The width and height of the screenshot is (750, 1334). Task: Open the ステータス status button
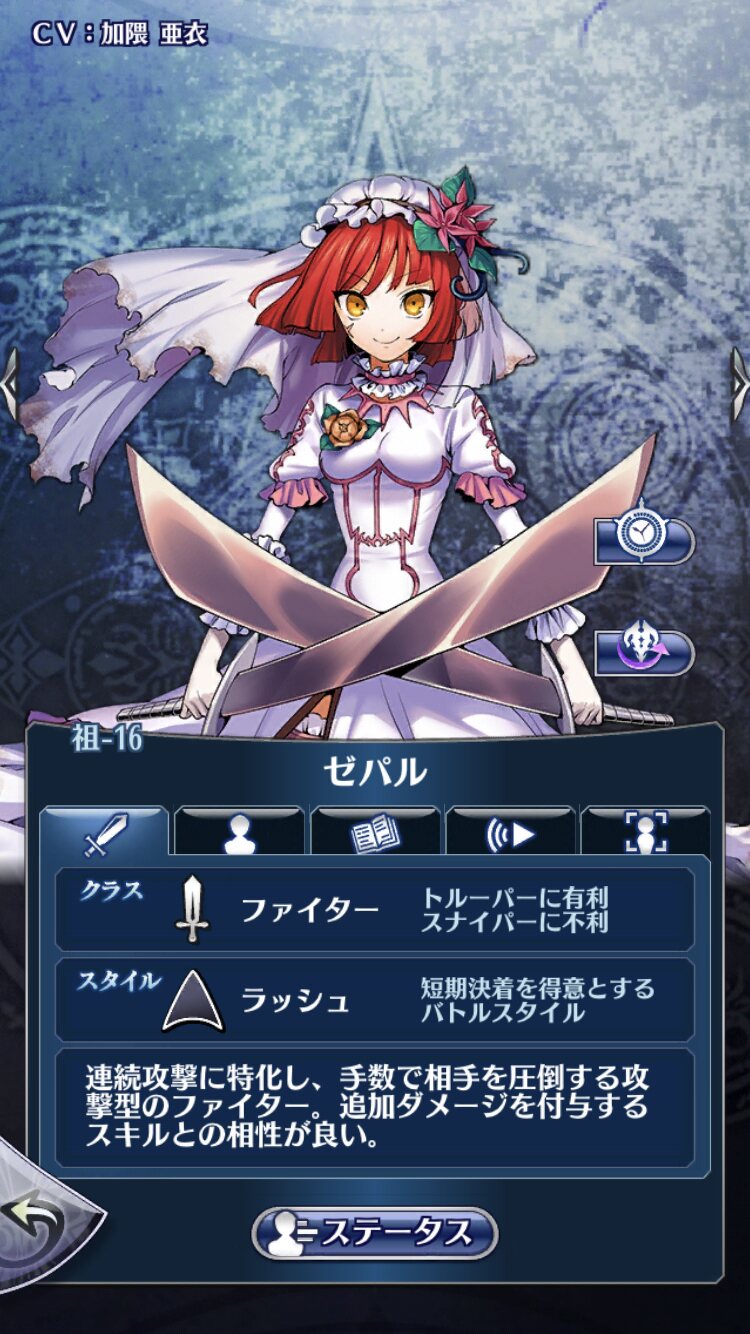pos(374,1233)
